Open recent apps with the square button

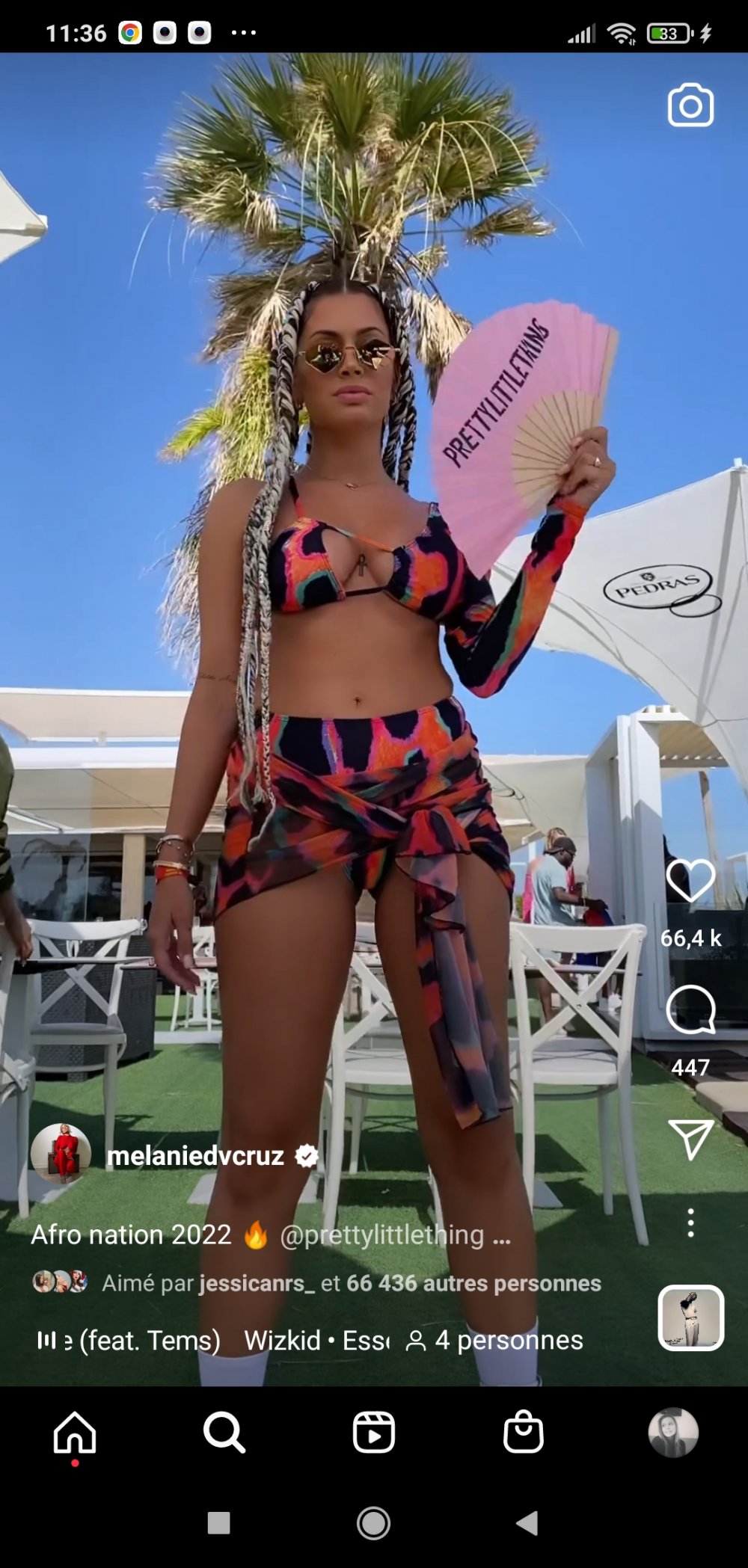tap(218, 1522)
